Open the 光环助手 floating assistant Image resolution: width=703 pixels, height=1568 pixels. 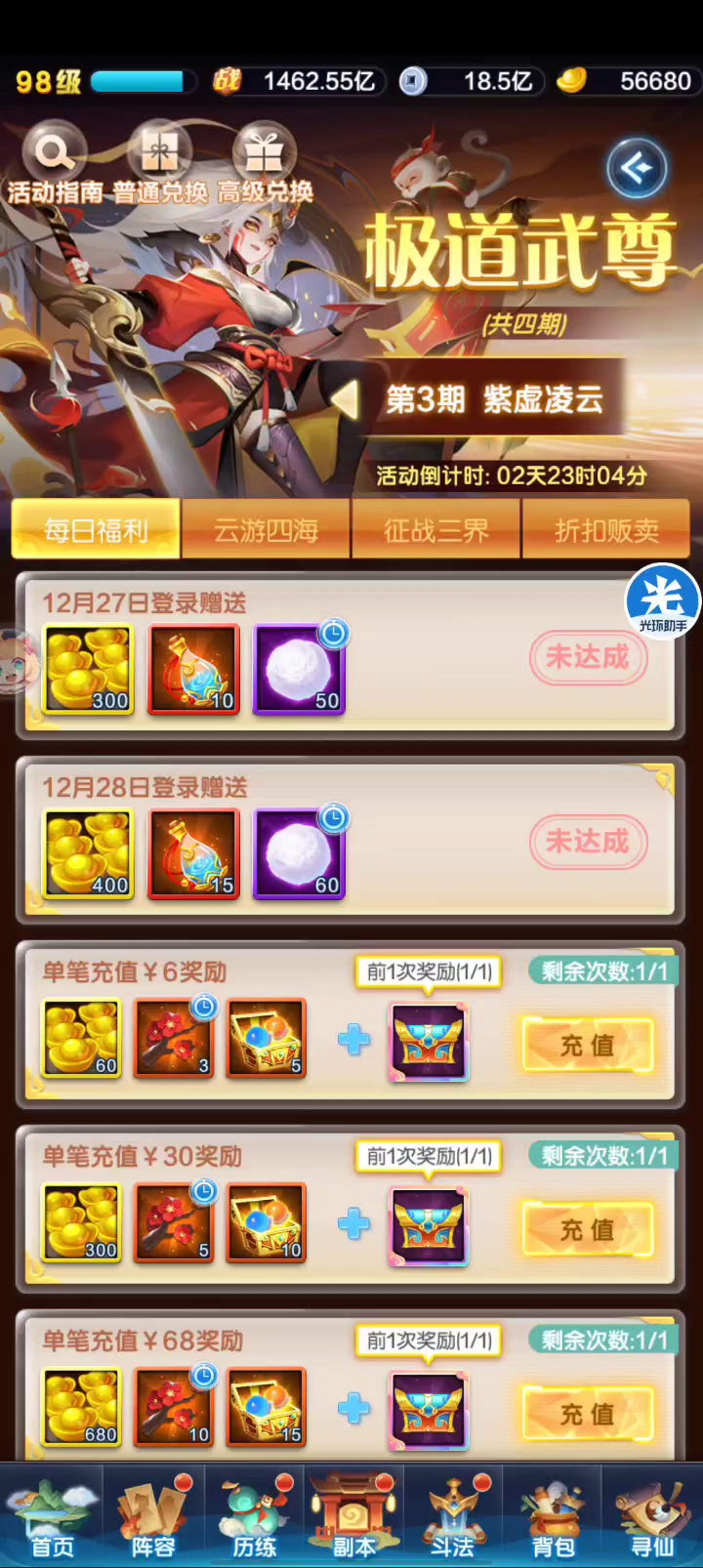pos(663,599)
